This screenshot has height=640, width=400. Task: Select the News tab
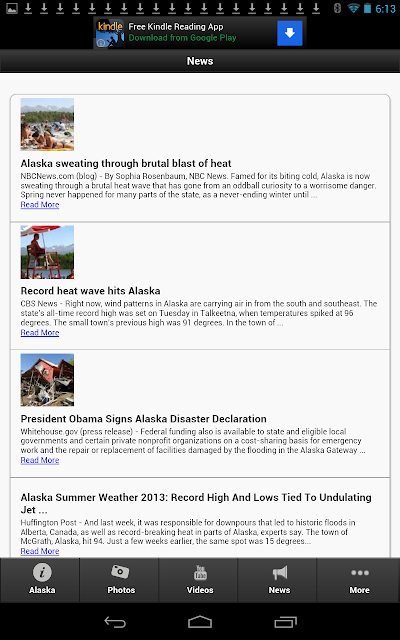pyautogui.click(x=278, y=580)
